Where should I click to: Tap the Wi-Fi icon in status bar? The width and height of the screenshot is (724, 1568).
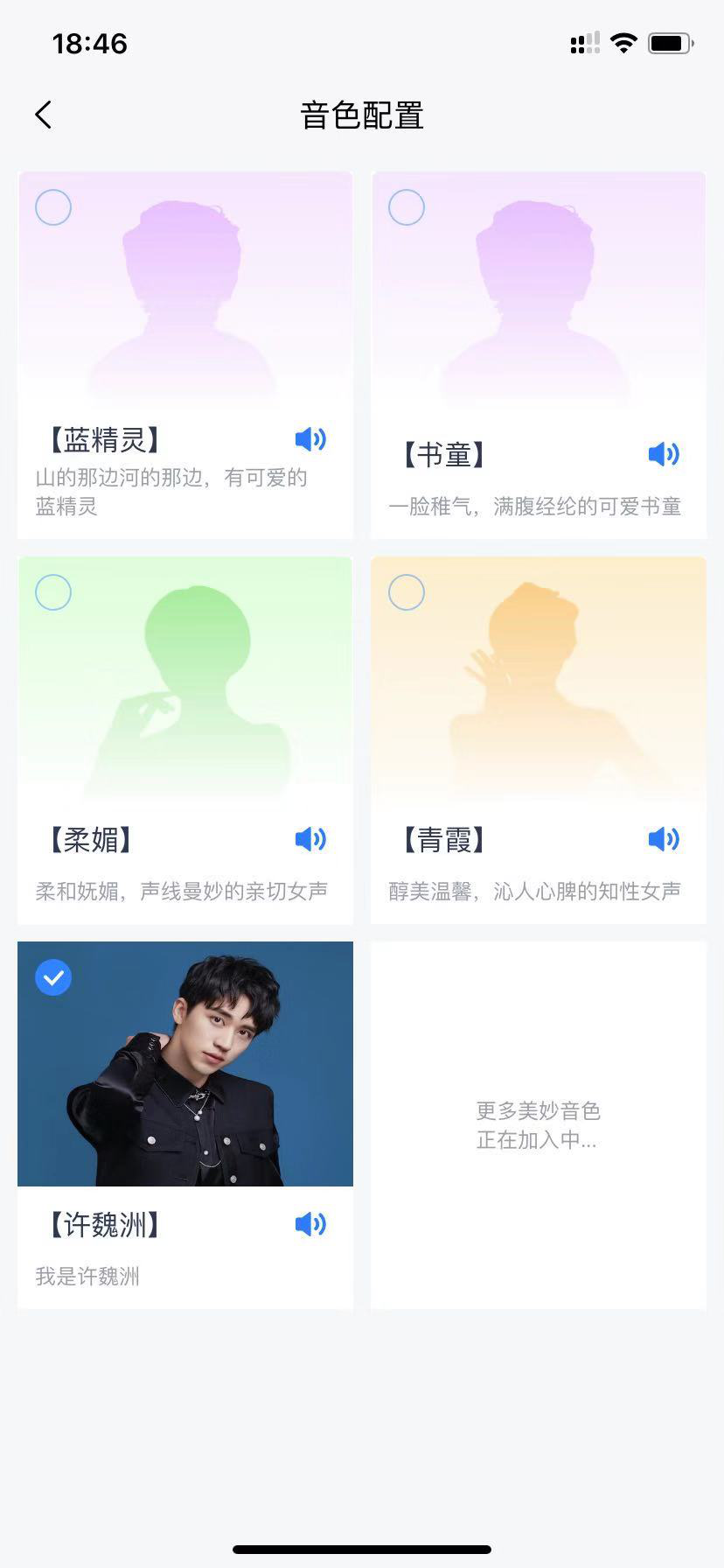pyautogui.click(x=623, y=42)
